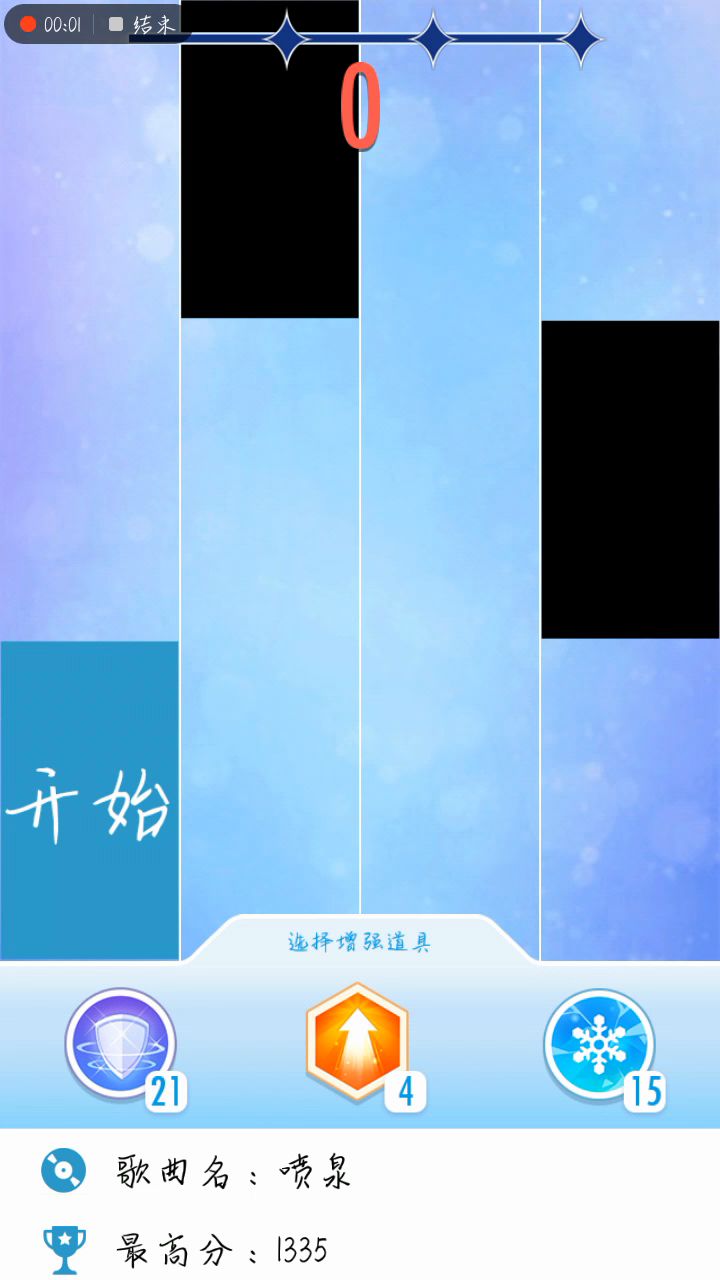Tap the blue 开始 start tile
Screen dimensions: 720x1280
click(x=90, y=800)
